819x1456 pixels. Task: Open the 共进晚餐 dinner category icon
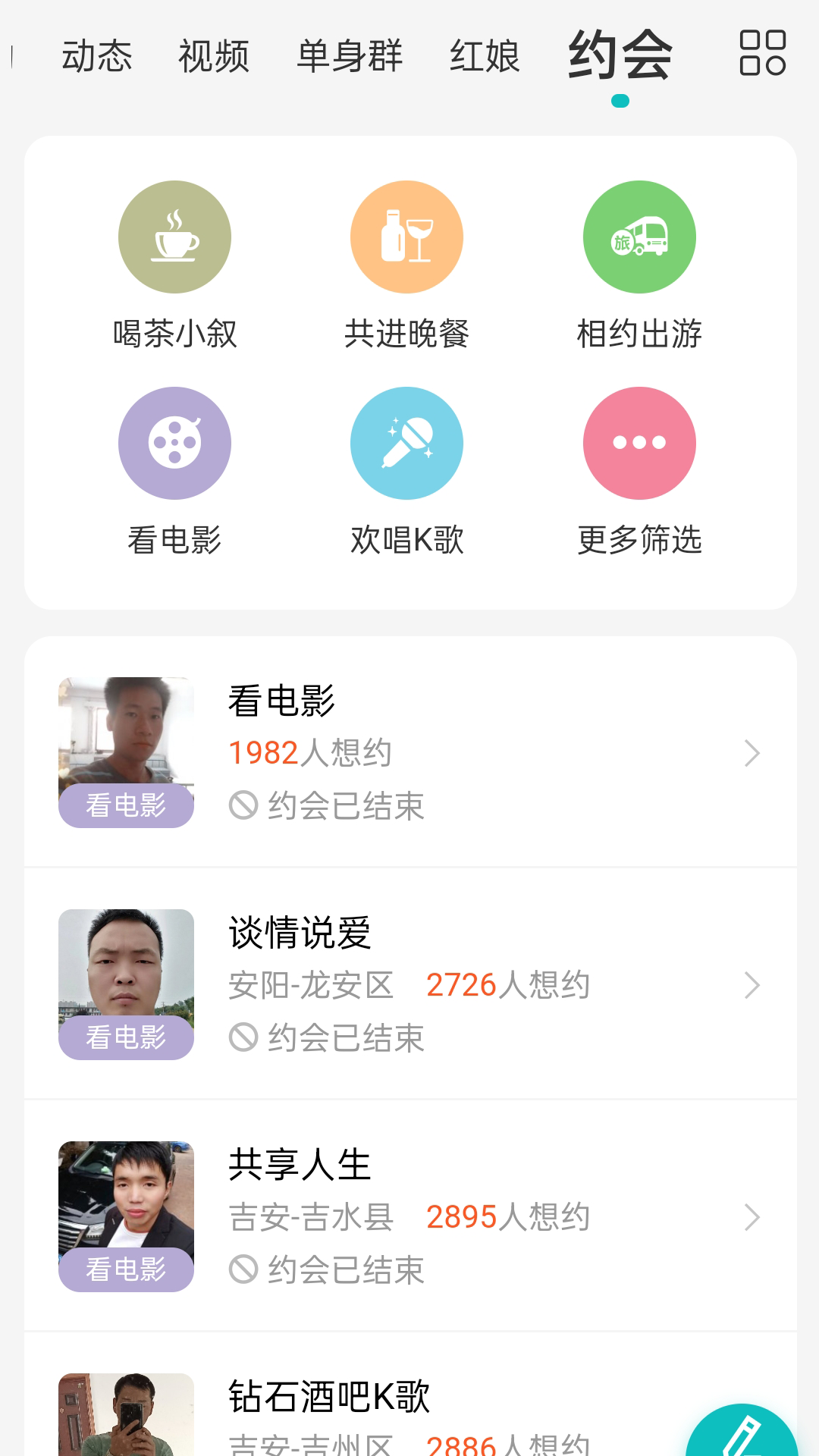[x=407, y=237]
